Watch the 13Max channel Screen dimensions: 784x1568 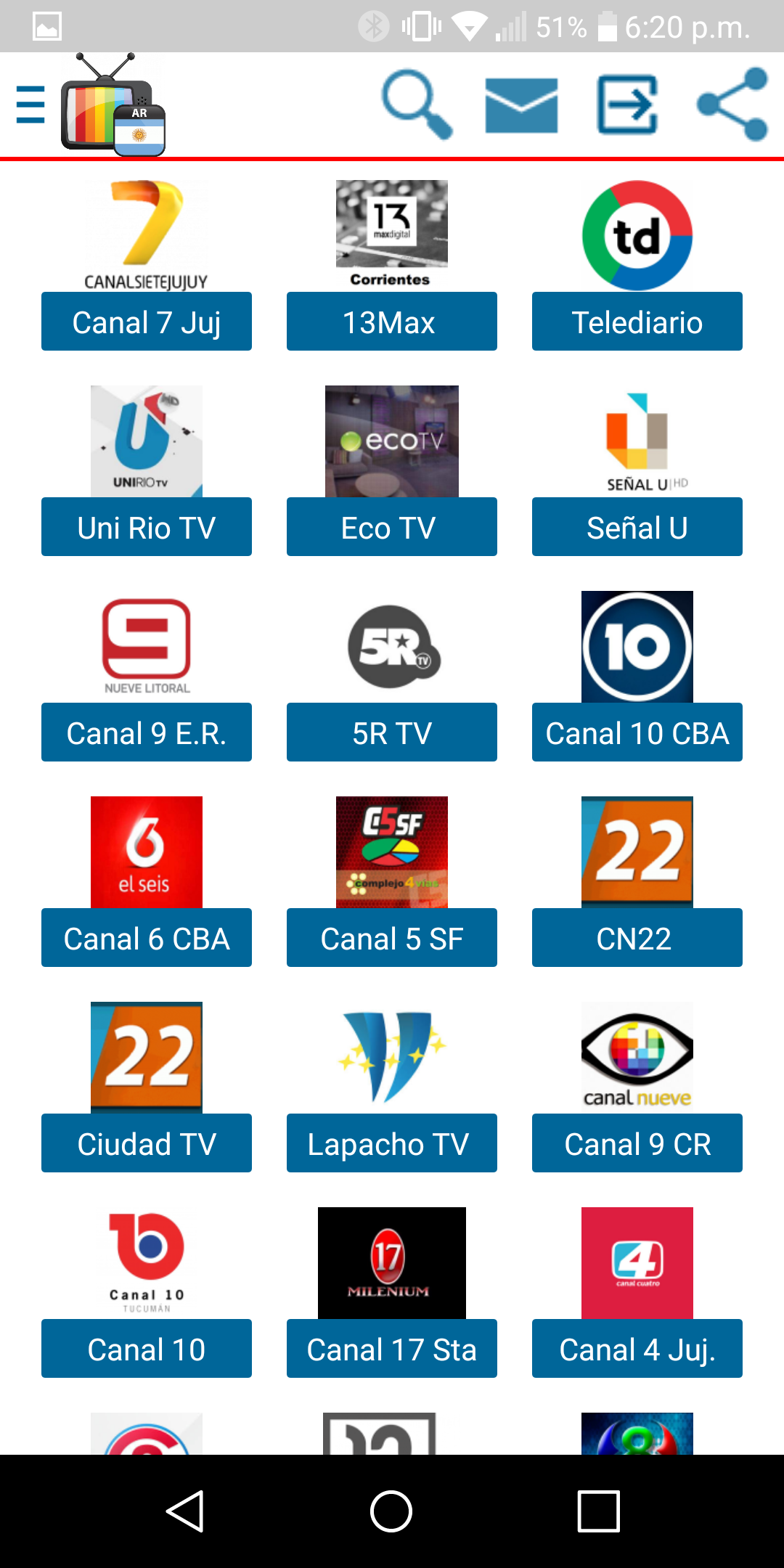pos(392,322)
